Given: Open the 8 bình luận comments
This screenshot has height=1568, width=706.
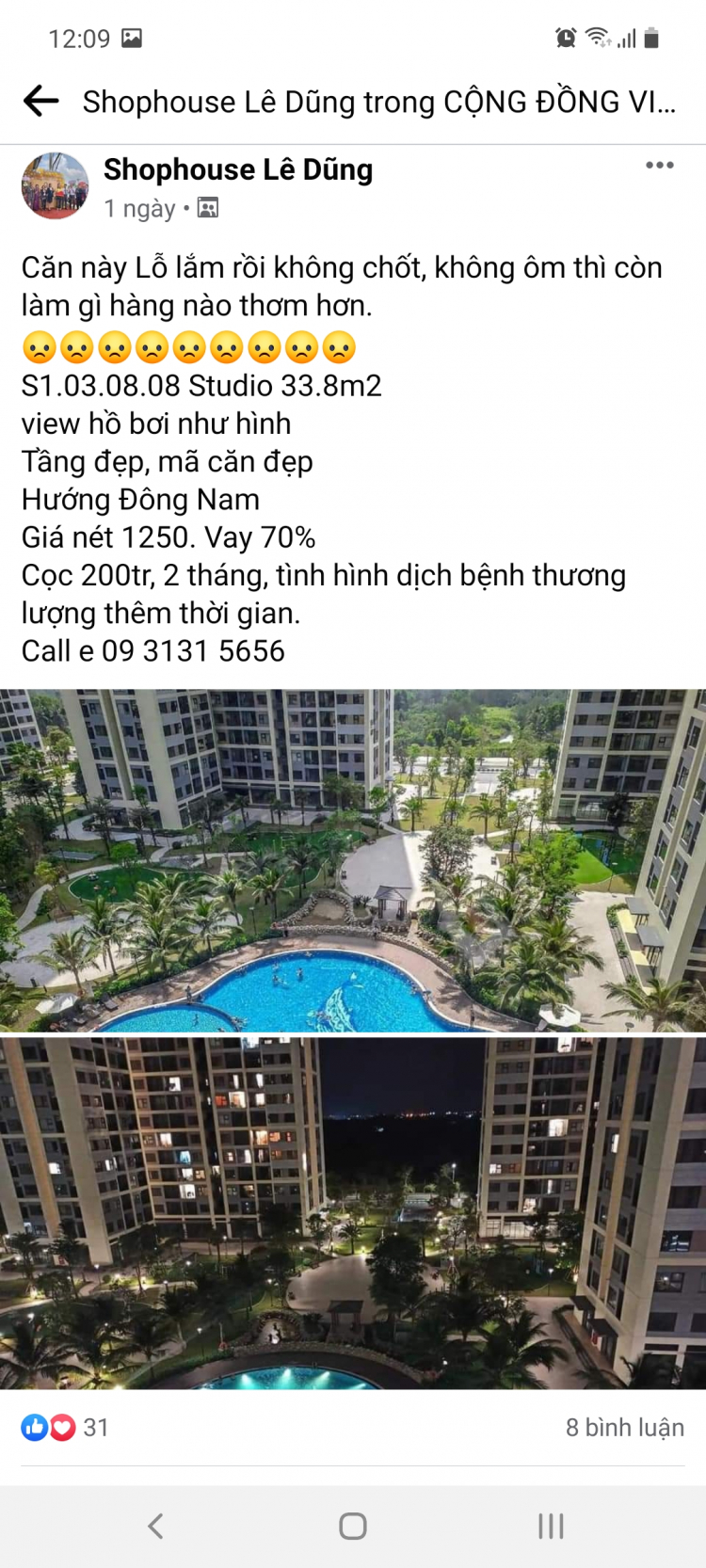Looking at the screenshot, I should [x=624, y=1427].
